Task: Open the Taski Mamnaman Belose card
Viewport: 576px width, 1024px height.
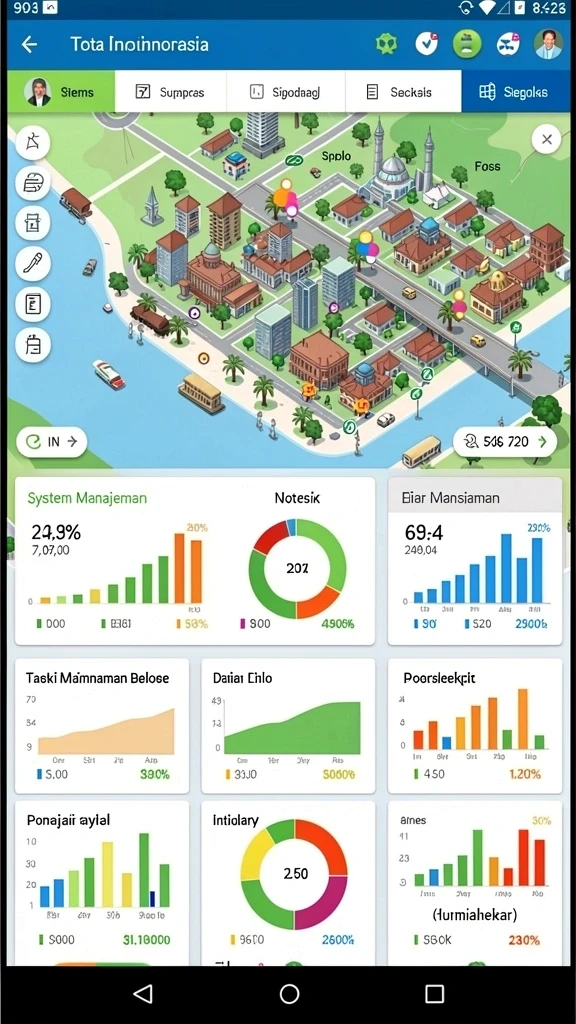Action: (x=102, y=726)
